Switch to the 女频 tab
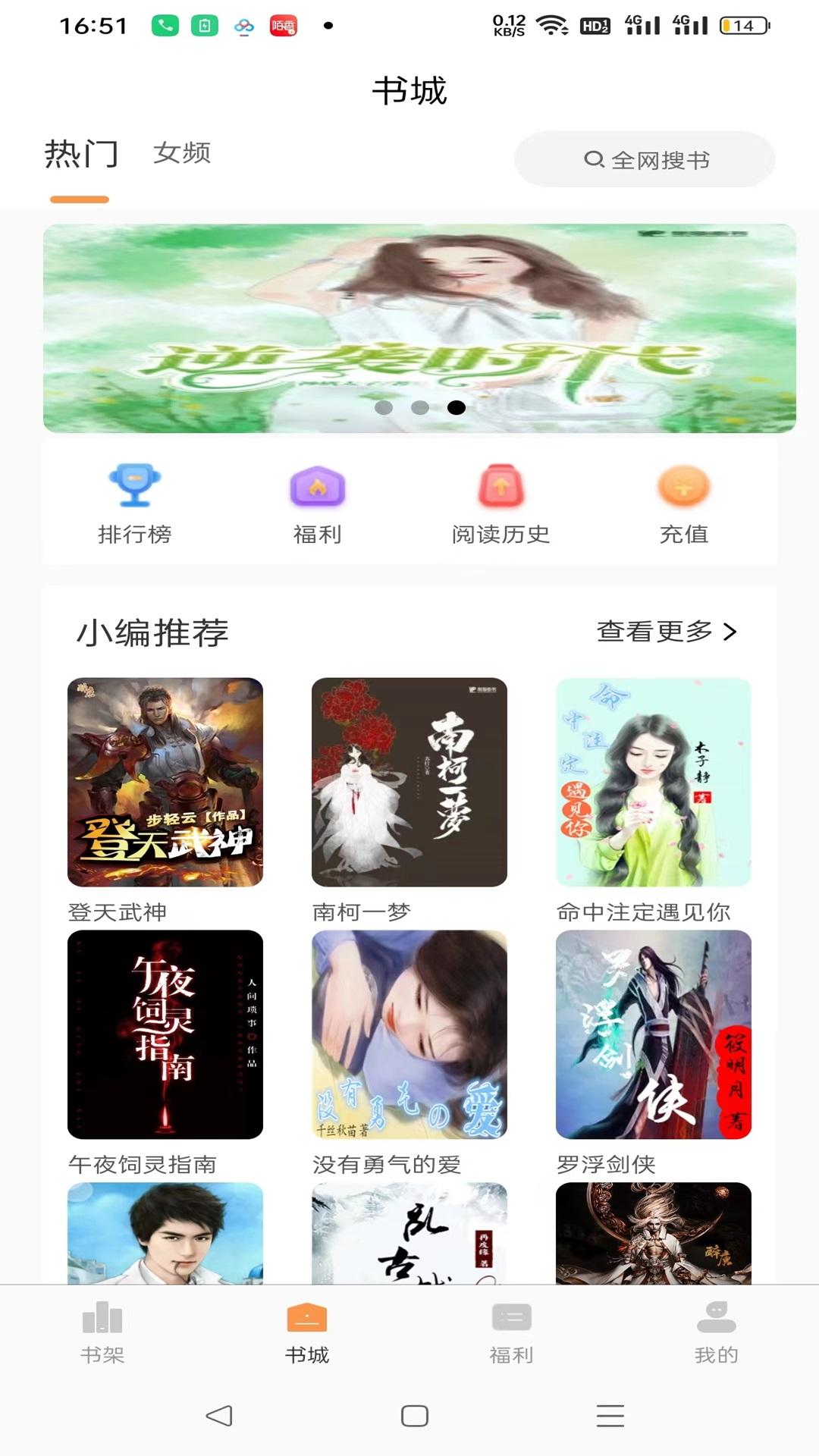 (x=182, y=154)
